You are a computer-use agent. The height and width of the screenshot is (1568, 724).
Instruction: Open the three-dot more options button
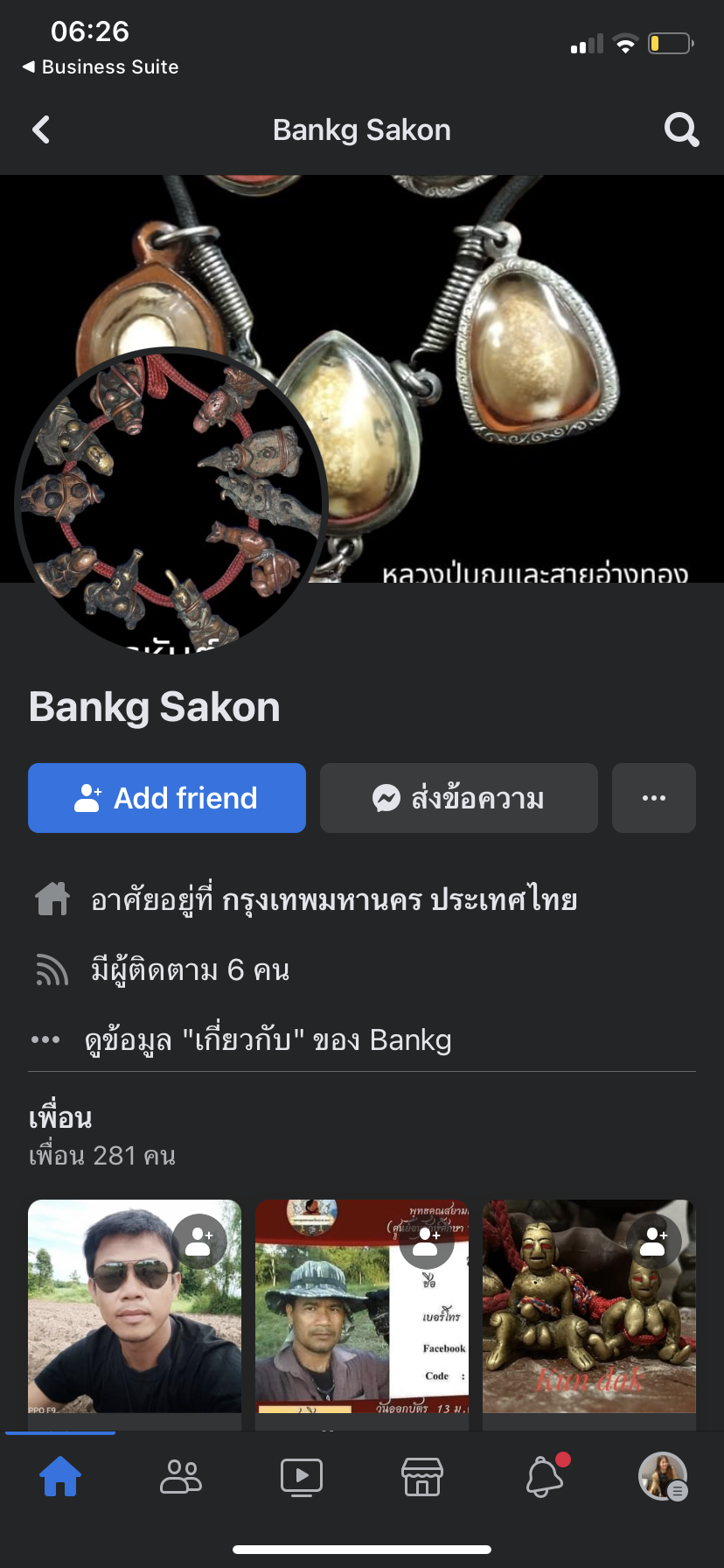(x=654, y=798)
